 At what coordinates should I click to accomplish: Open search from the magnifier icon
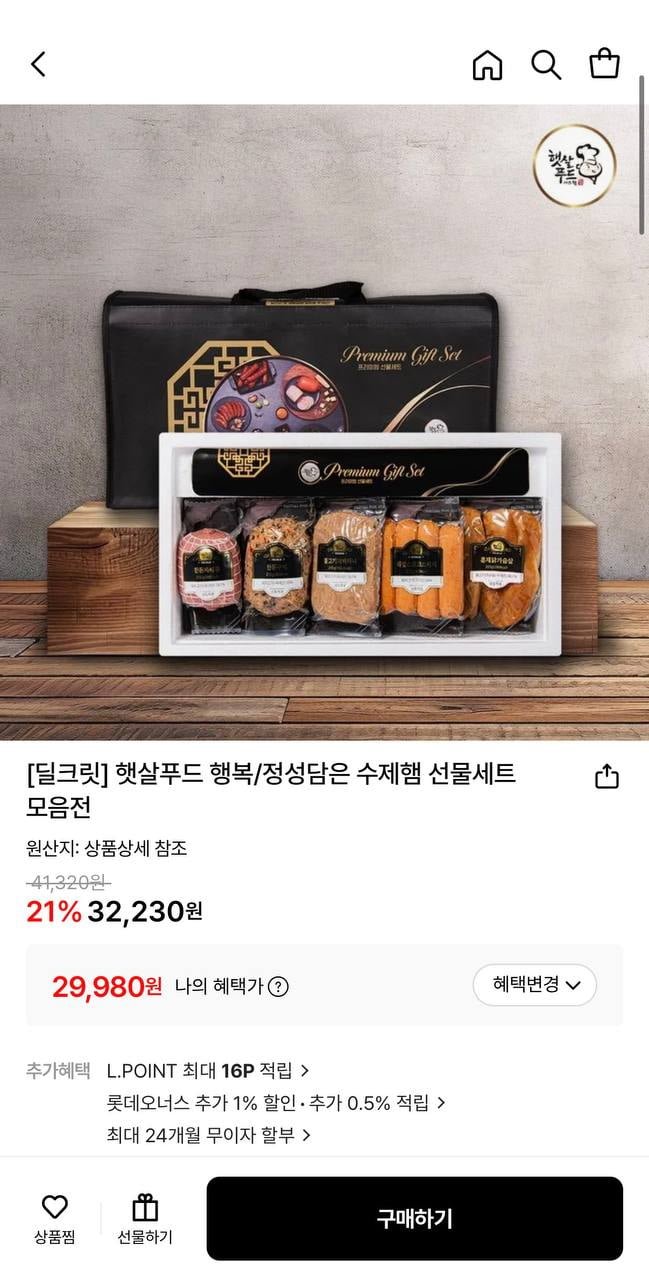click(x=546, y=65)
